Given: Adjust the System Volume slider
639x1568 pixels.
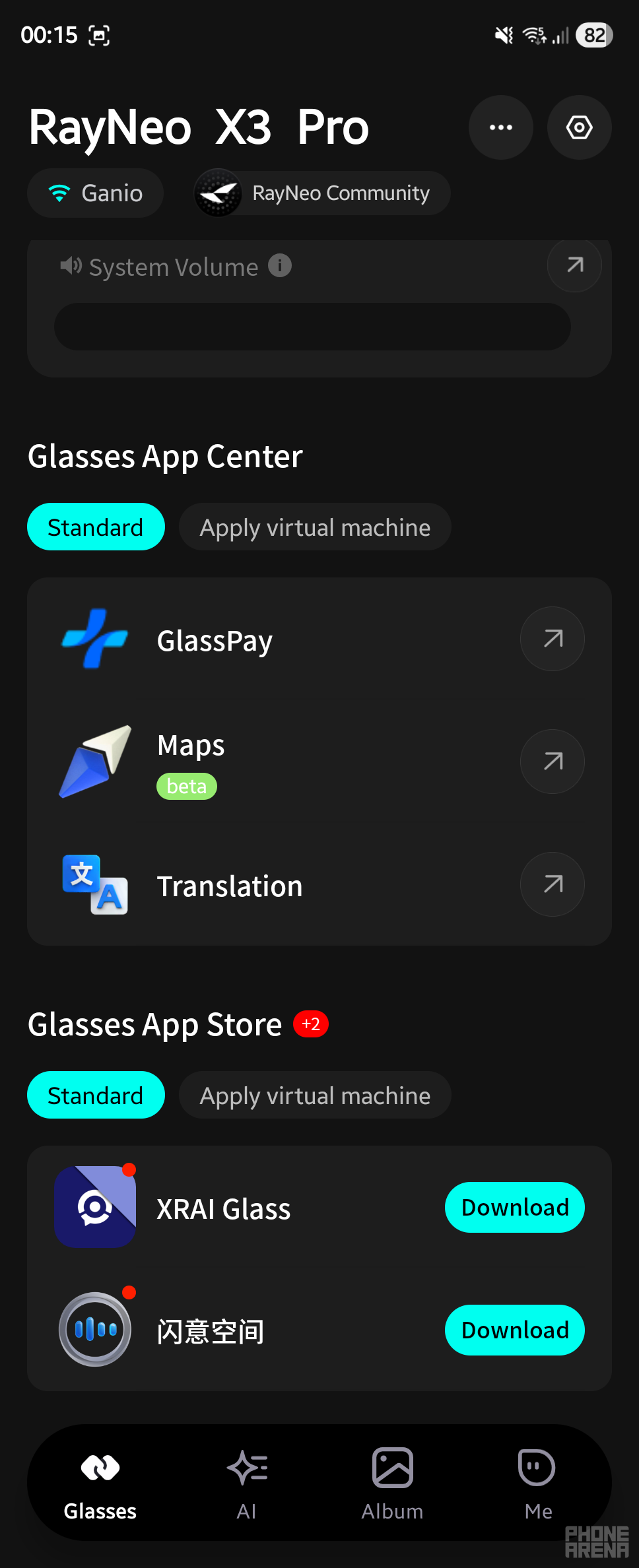Looking at the screenshot, I should [312, 327].
